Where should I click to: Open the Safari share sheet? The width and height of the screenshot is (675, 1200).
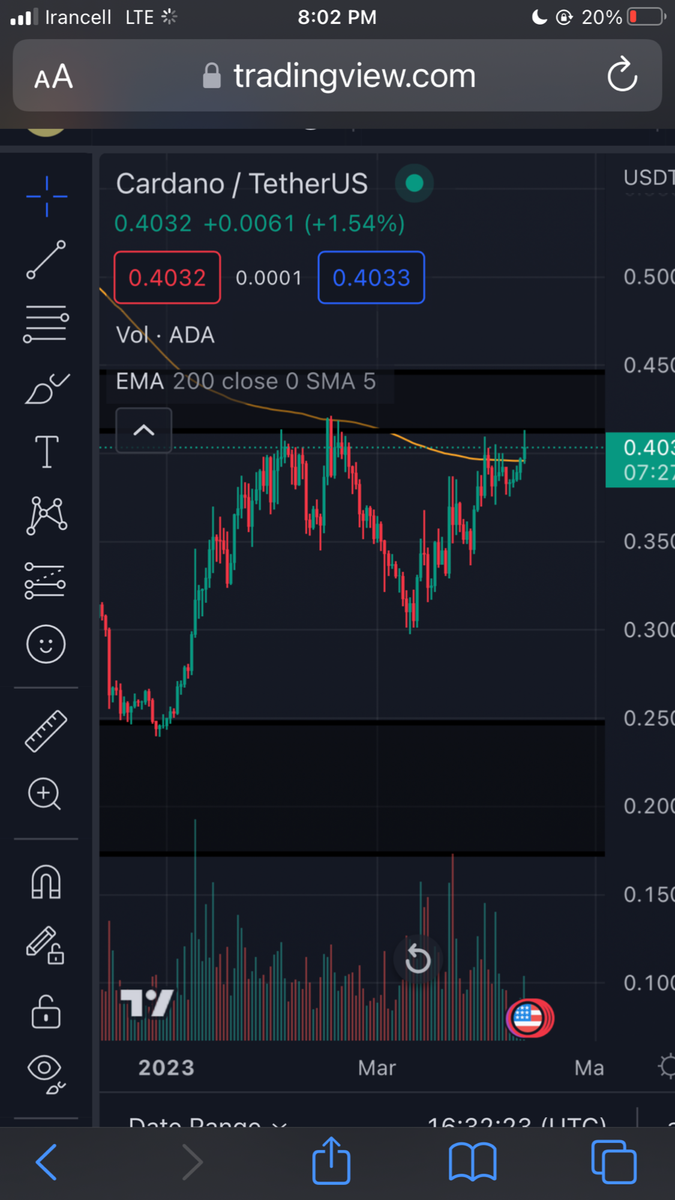point(332,1162)
